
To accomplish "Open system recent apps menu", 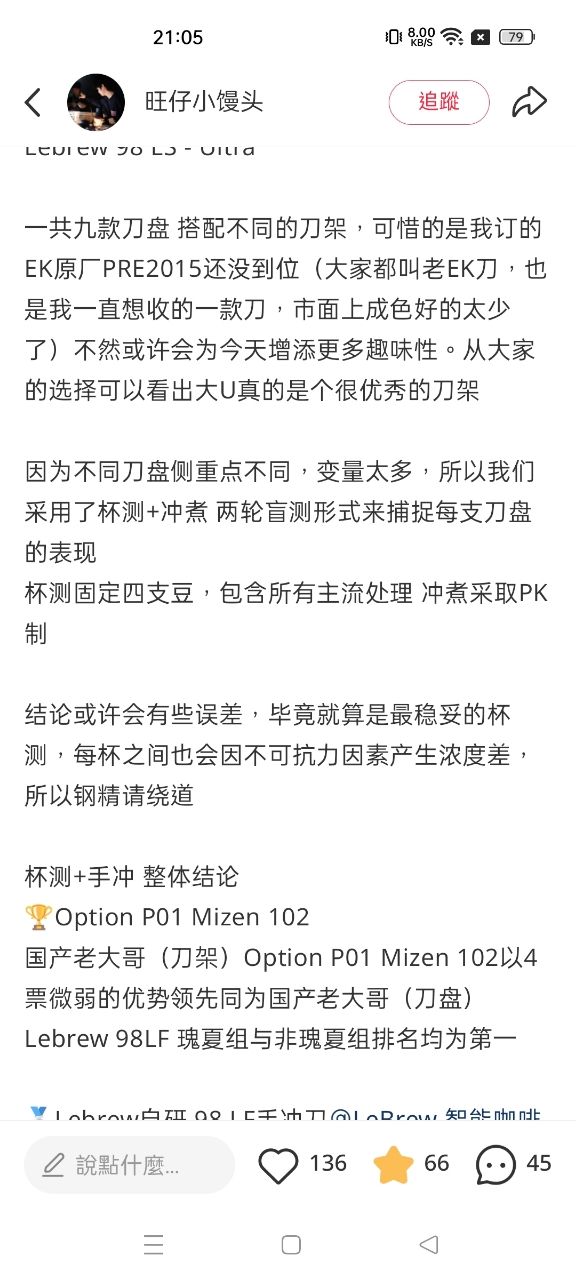I will click(154, 1245).
